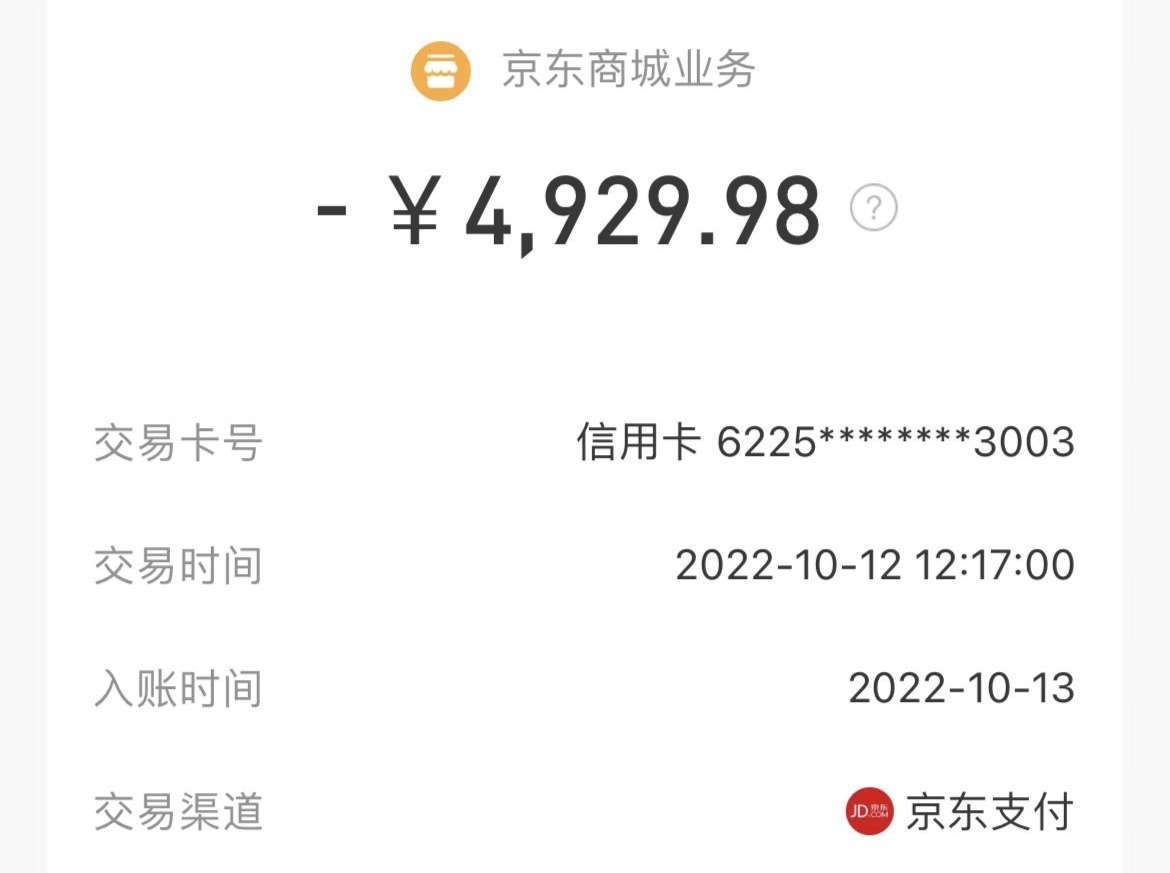Tap the question mark help icon beside the amount
1170x873 pixels.
[873, 209]
